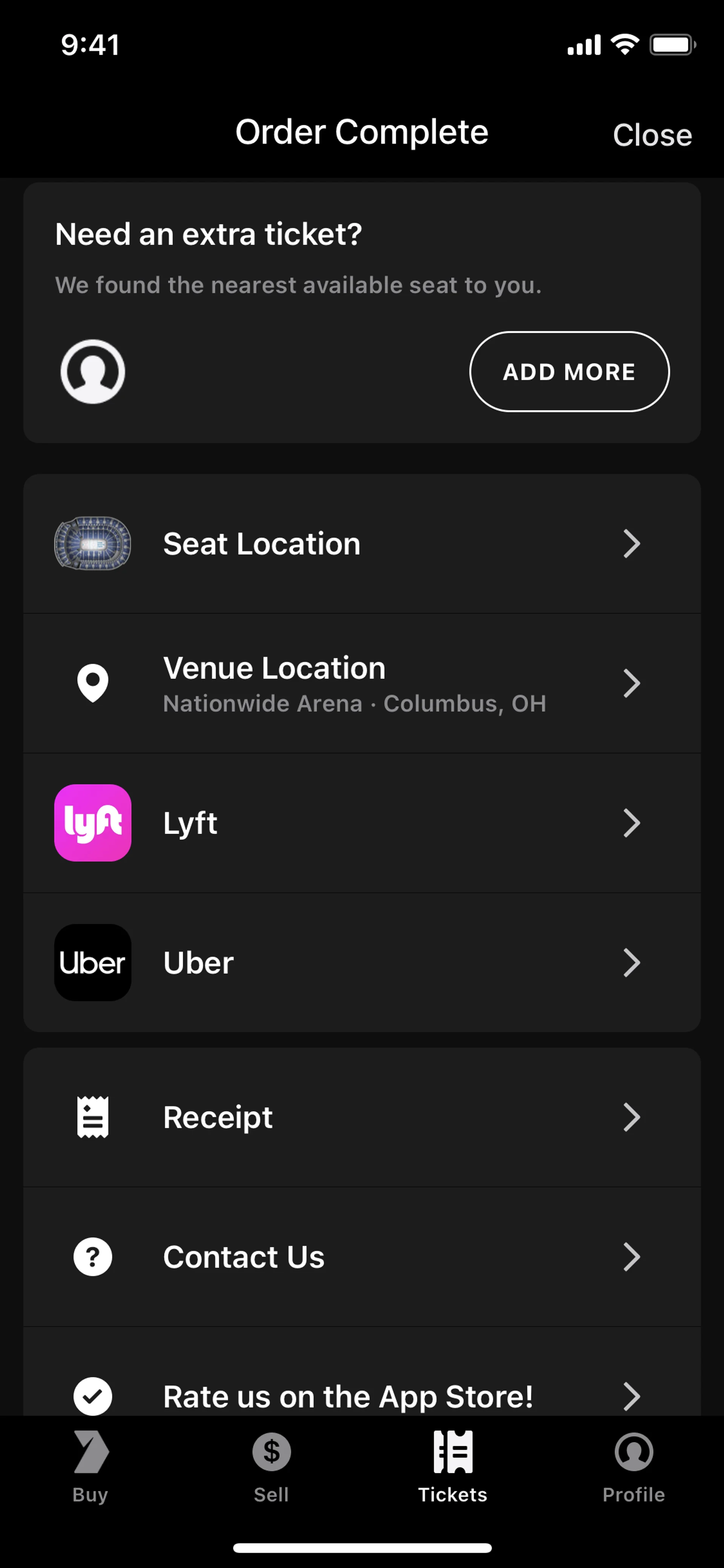Image resolution: width=724 pixels, height=1568 pixels.
Task: Open Contact Us
Action: (x=361, y=1256)
